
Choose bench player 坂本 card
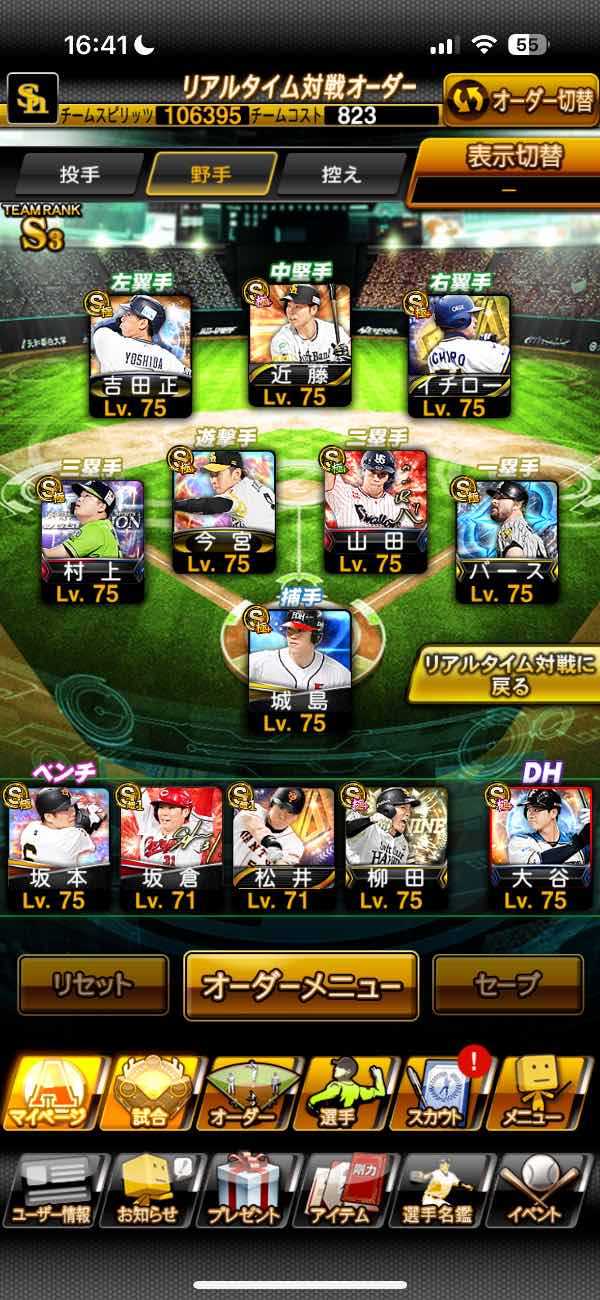tap(58, 848)
